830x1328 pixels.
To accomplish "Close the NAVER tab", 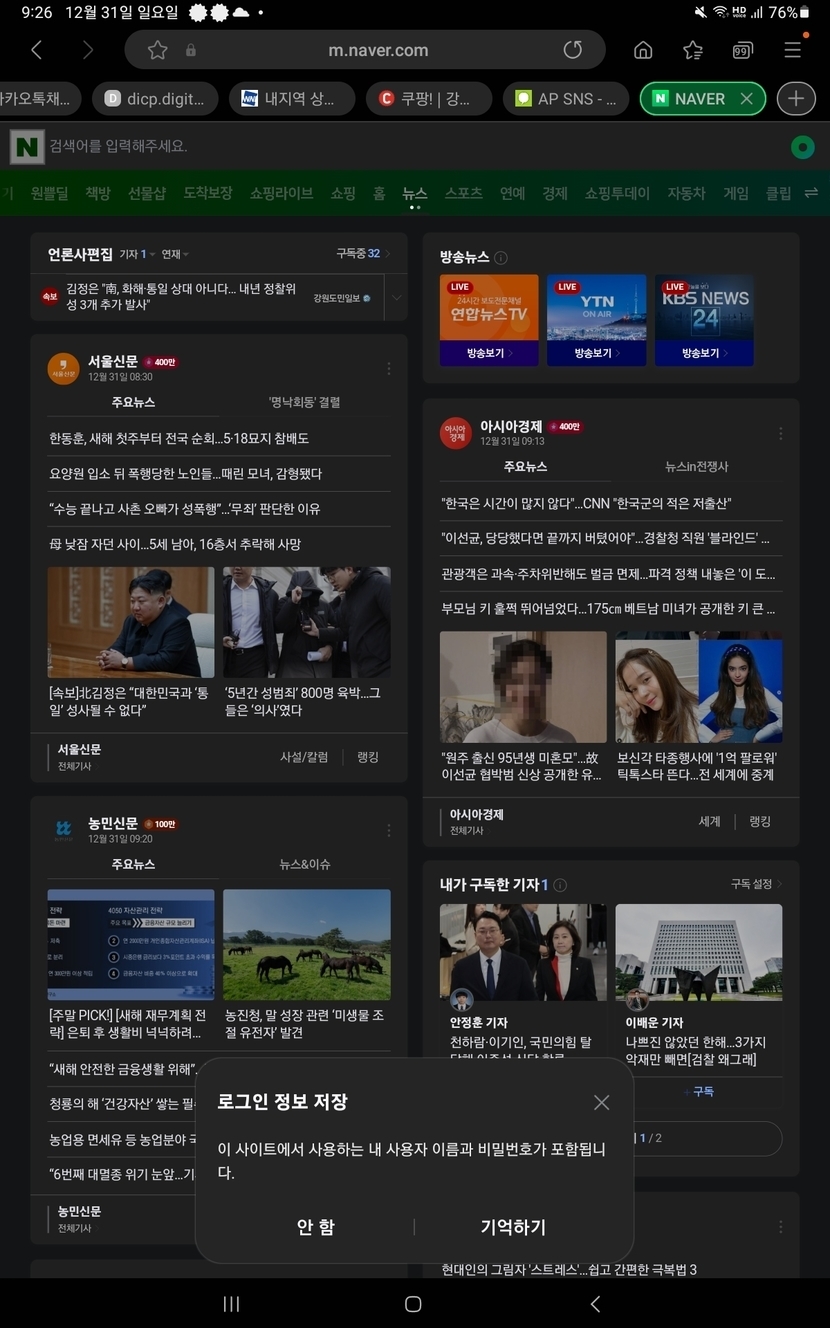I will click(x=746, y=98).
